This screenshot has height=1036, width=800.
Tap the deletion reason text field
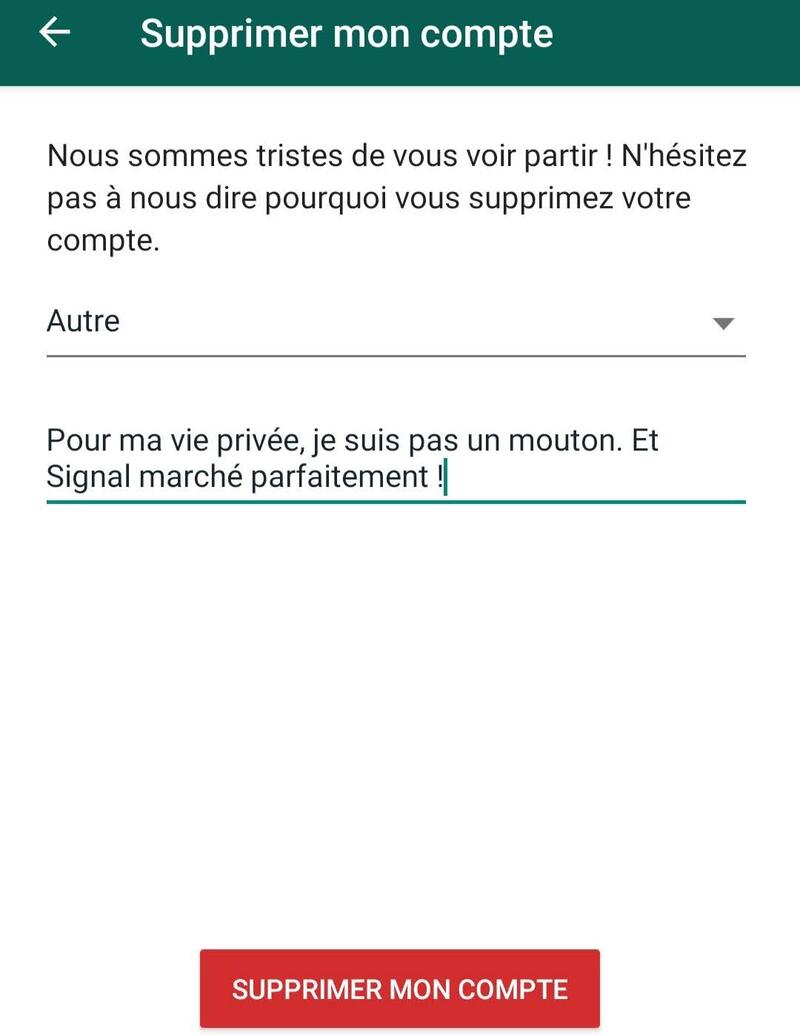pyautogui.click(x=395, y=458)
